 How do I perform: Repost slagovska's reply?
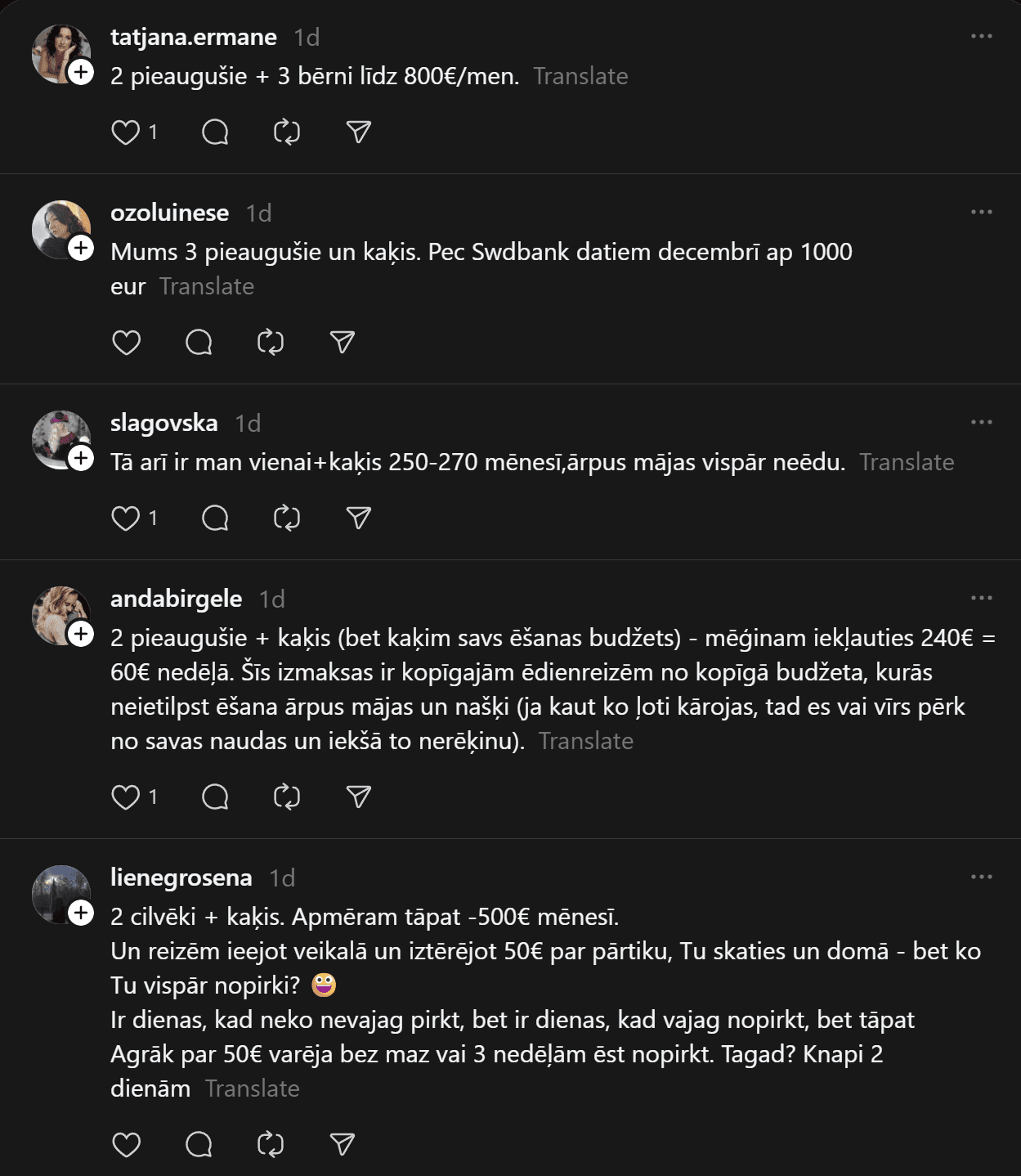(x=287, y=518)
